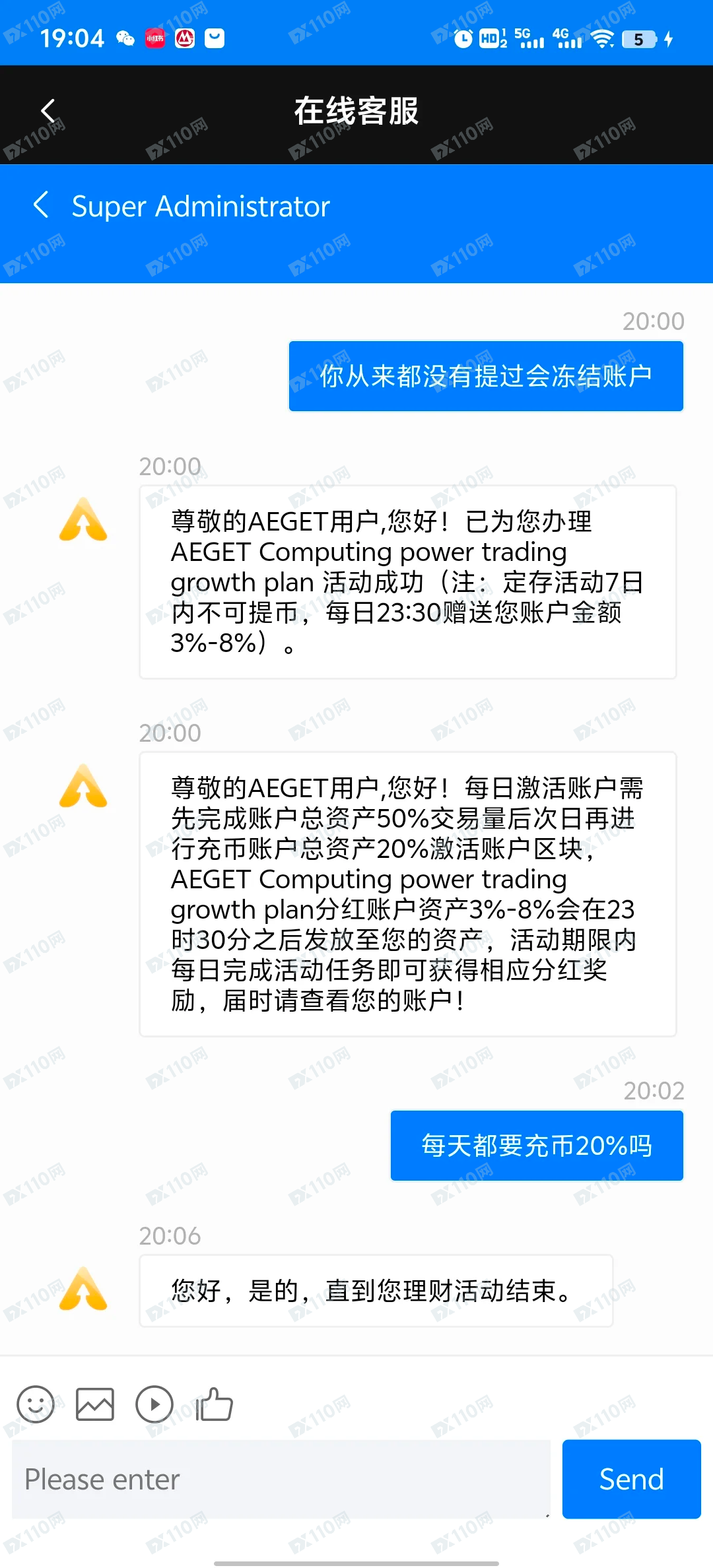Go back from the 在线客服 page
The width and height of the screenshot is (713, 1568).
click(x=48, y=111)
